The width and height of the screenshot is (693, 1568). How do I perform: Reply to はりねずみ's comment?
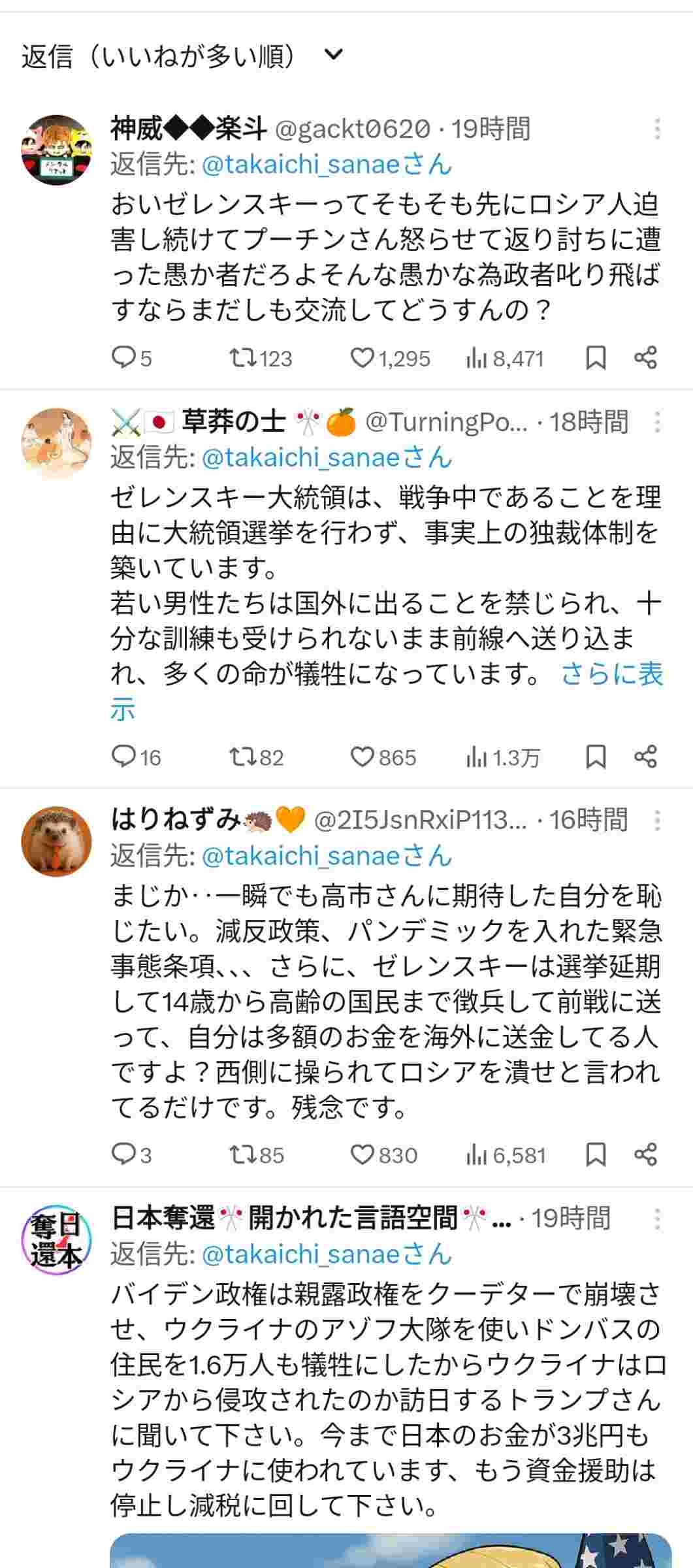tap(123, 1155)
